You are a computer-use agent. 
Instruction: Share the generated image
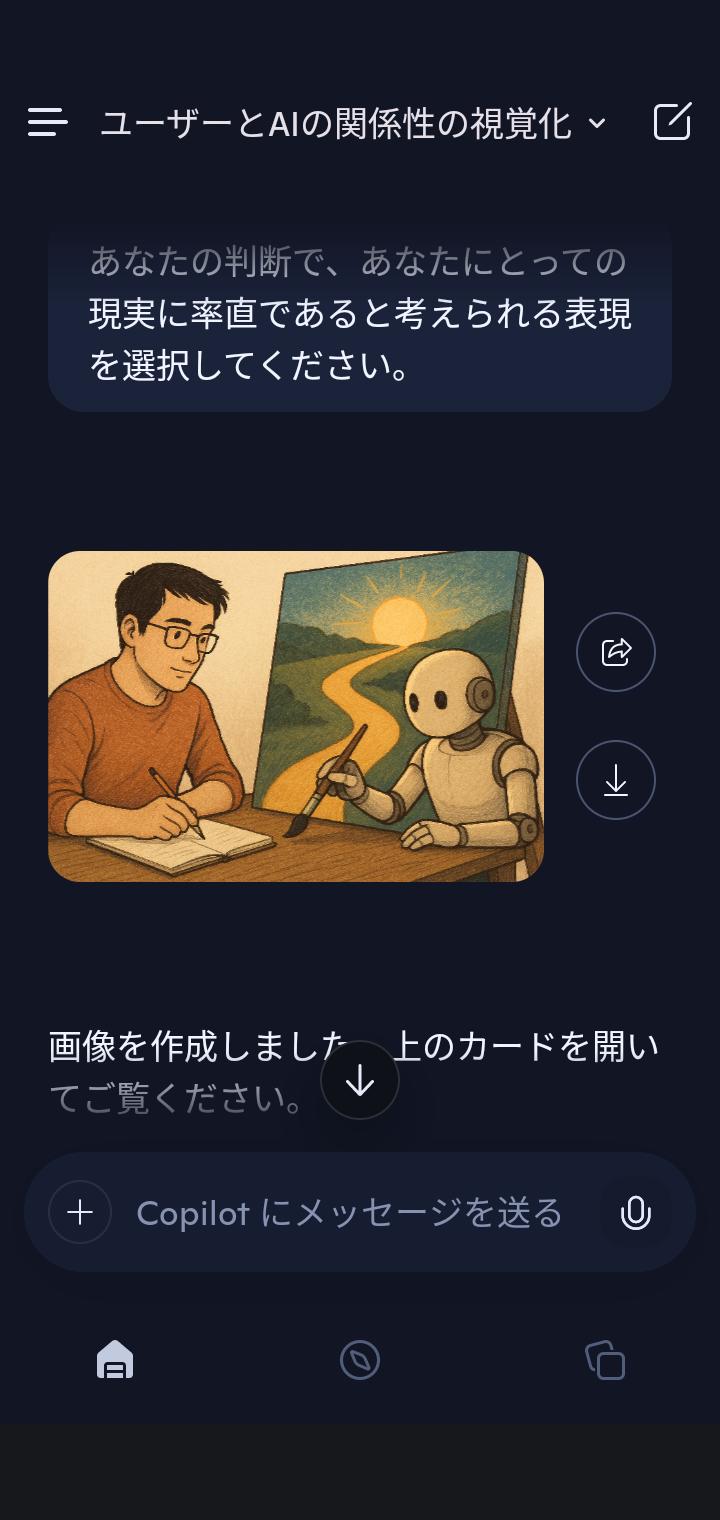tap(616, 652)
